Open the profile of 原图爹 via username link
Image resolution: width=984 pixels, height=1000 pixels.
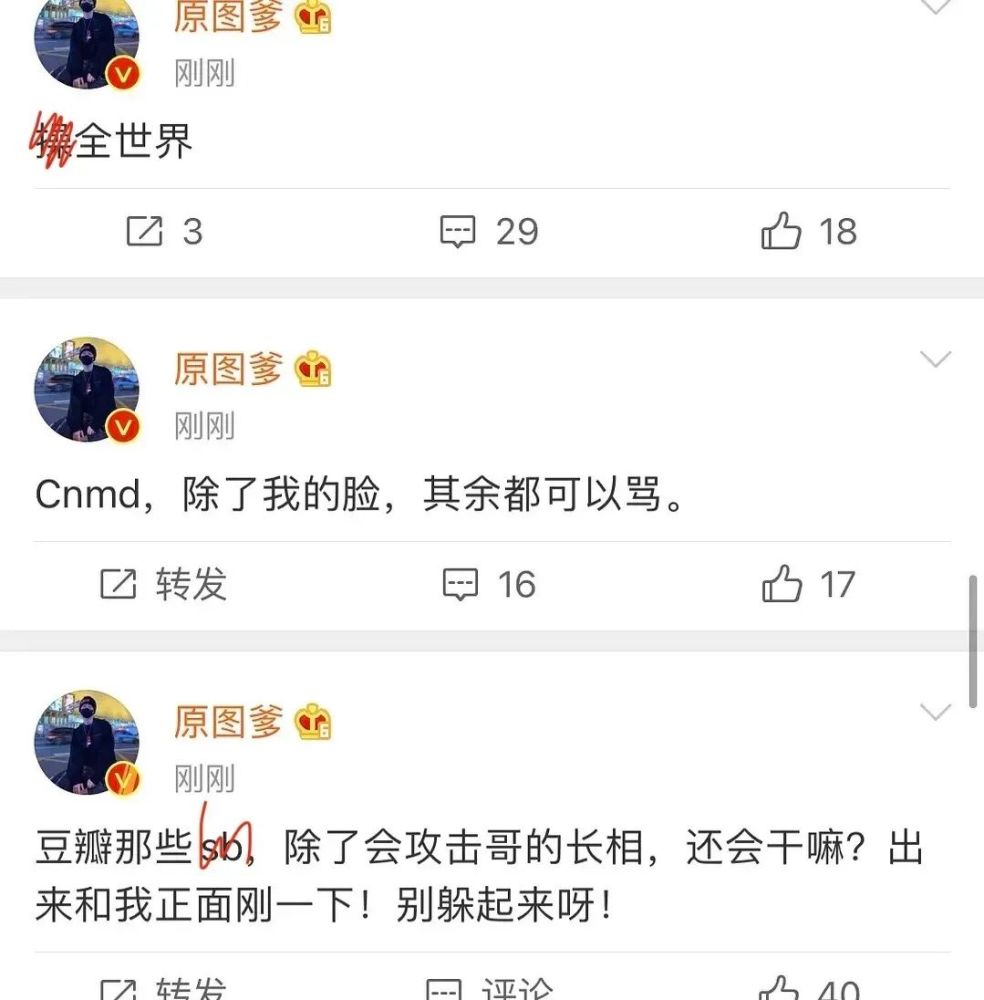(227, 15)
